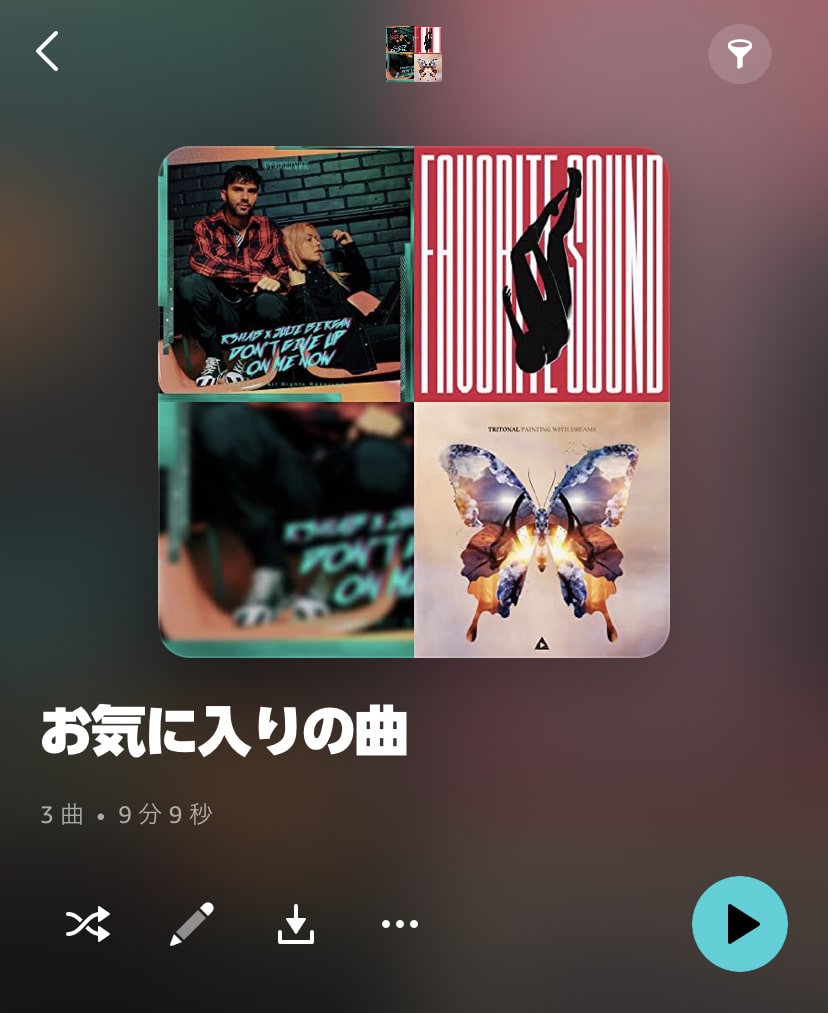This screenshot has width=828, height=1013.
Task: Start playback with the teal play button
Action: (740, 924)
